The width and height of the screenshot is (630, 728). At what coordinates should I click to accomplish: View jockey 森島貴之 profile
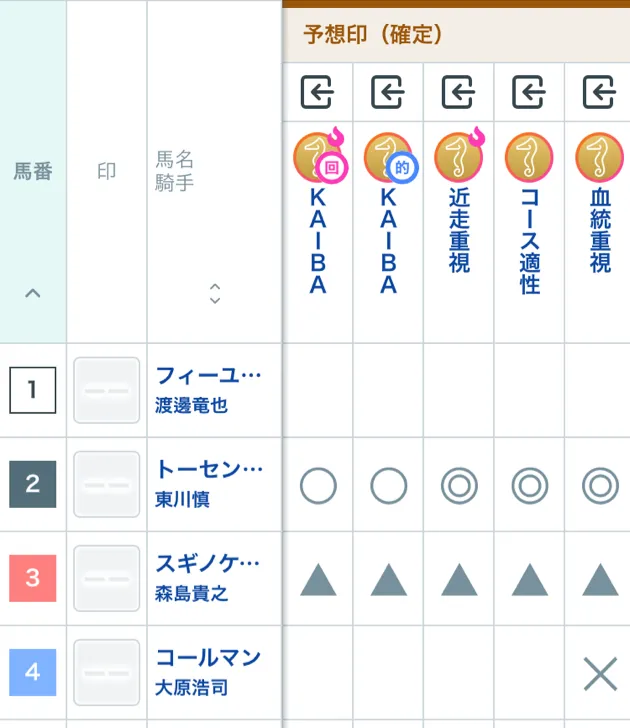(x=191, y=593)
